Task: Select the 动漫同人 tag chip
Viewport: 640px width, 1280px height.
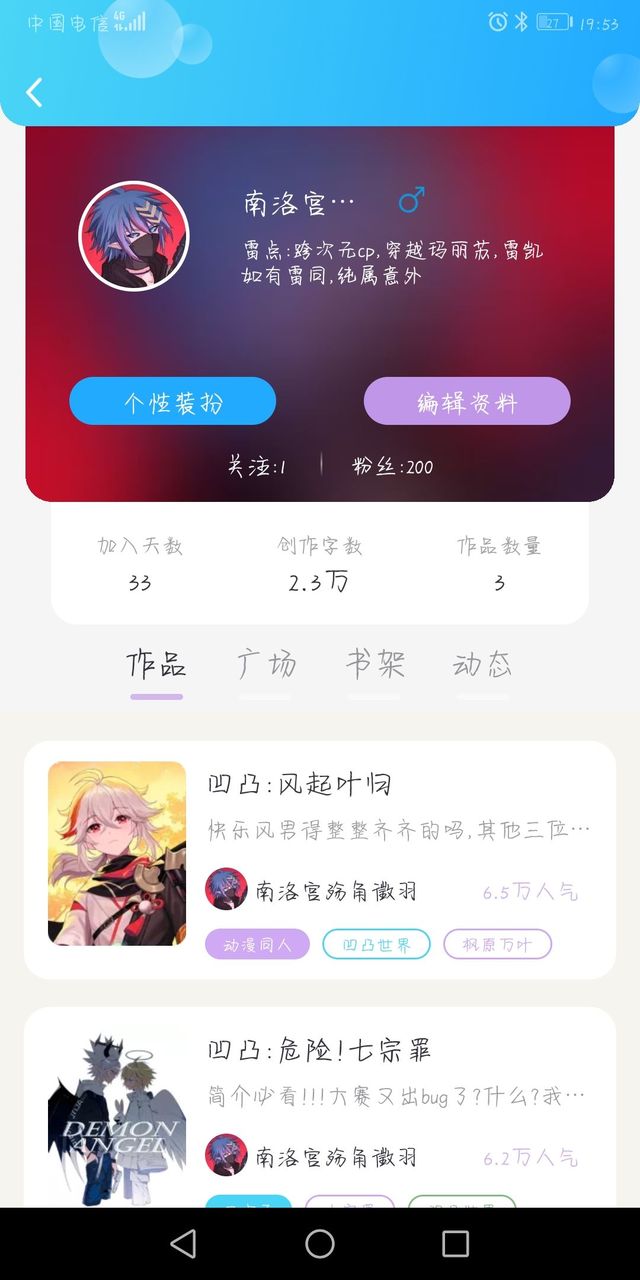Action: click(x=257, y=944)
